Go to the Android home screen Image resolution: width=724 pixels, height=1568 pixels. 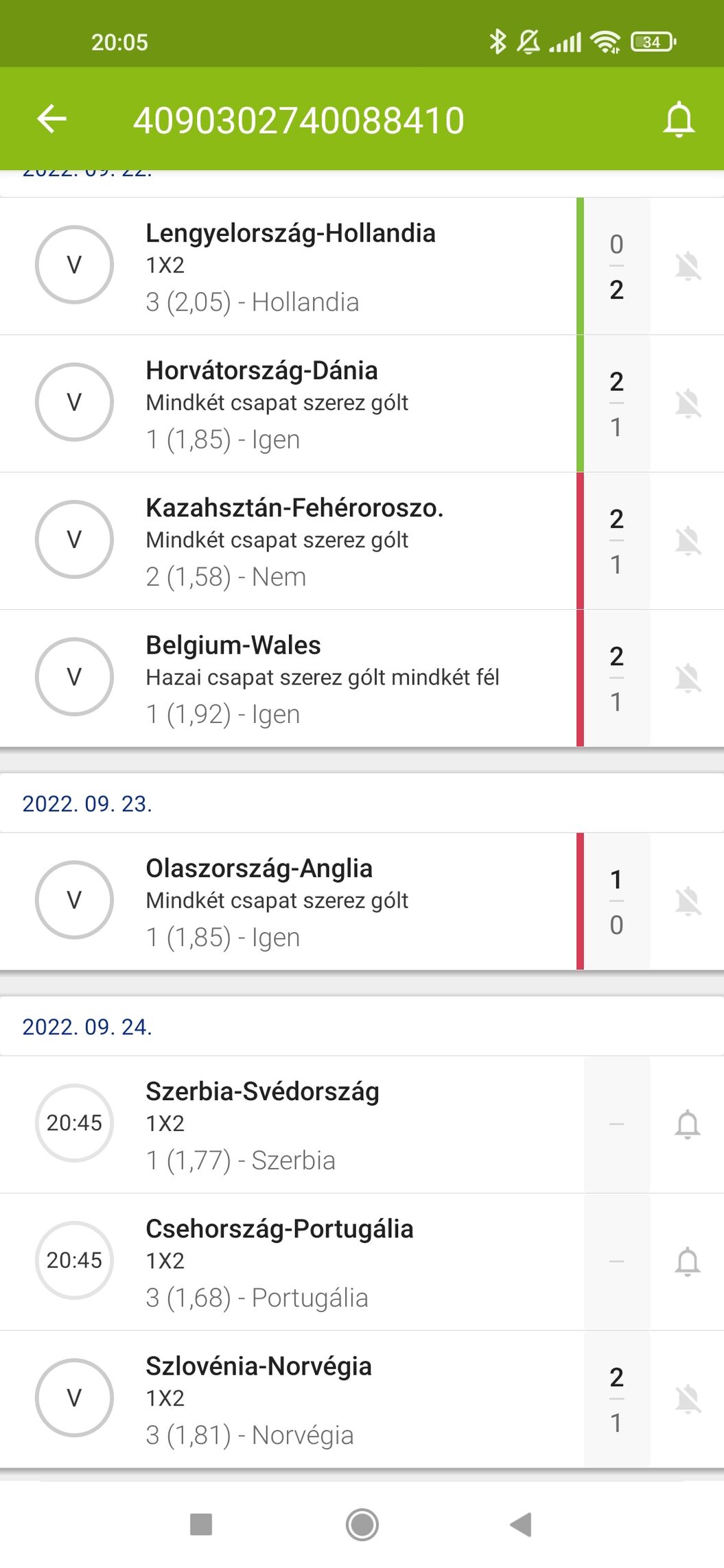(362, 1524)
